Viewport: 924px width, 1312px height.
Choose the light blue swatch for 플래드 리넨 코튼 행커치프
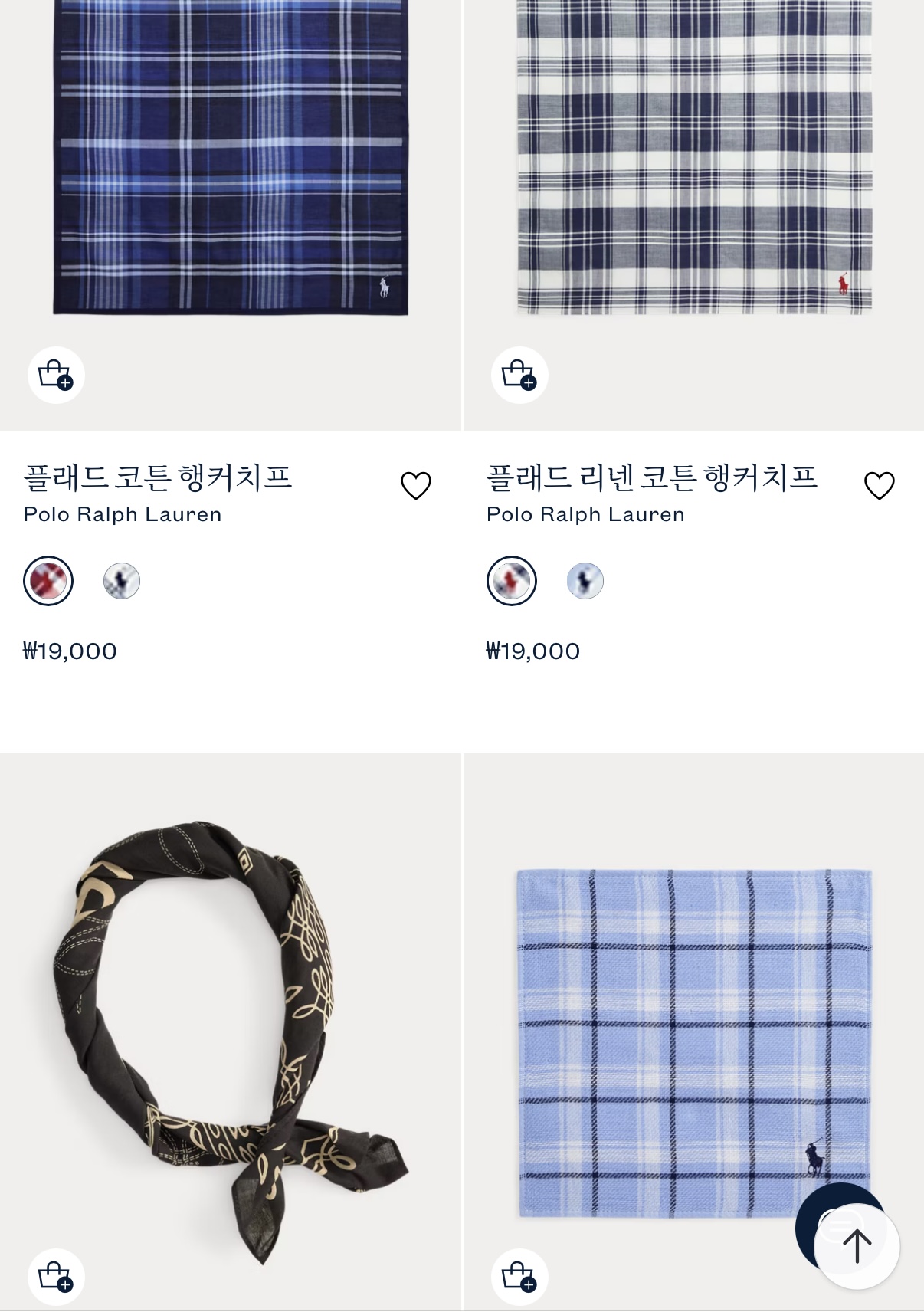pos(585,581)
